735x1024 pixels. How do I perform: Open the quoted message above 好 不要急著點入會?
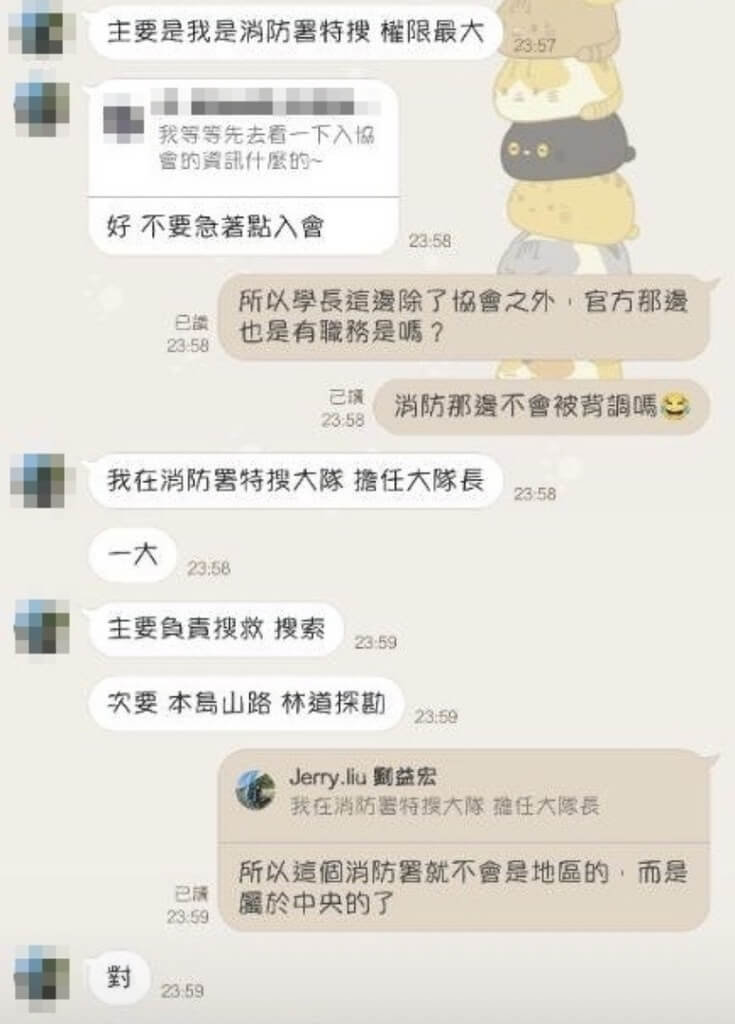pyautogui.click(x=243, y=136)
